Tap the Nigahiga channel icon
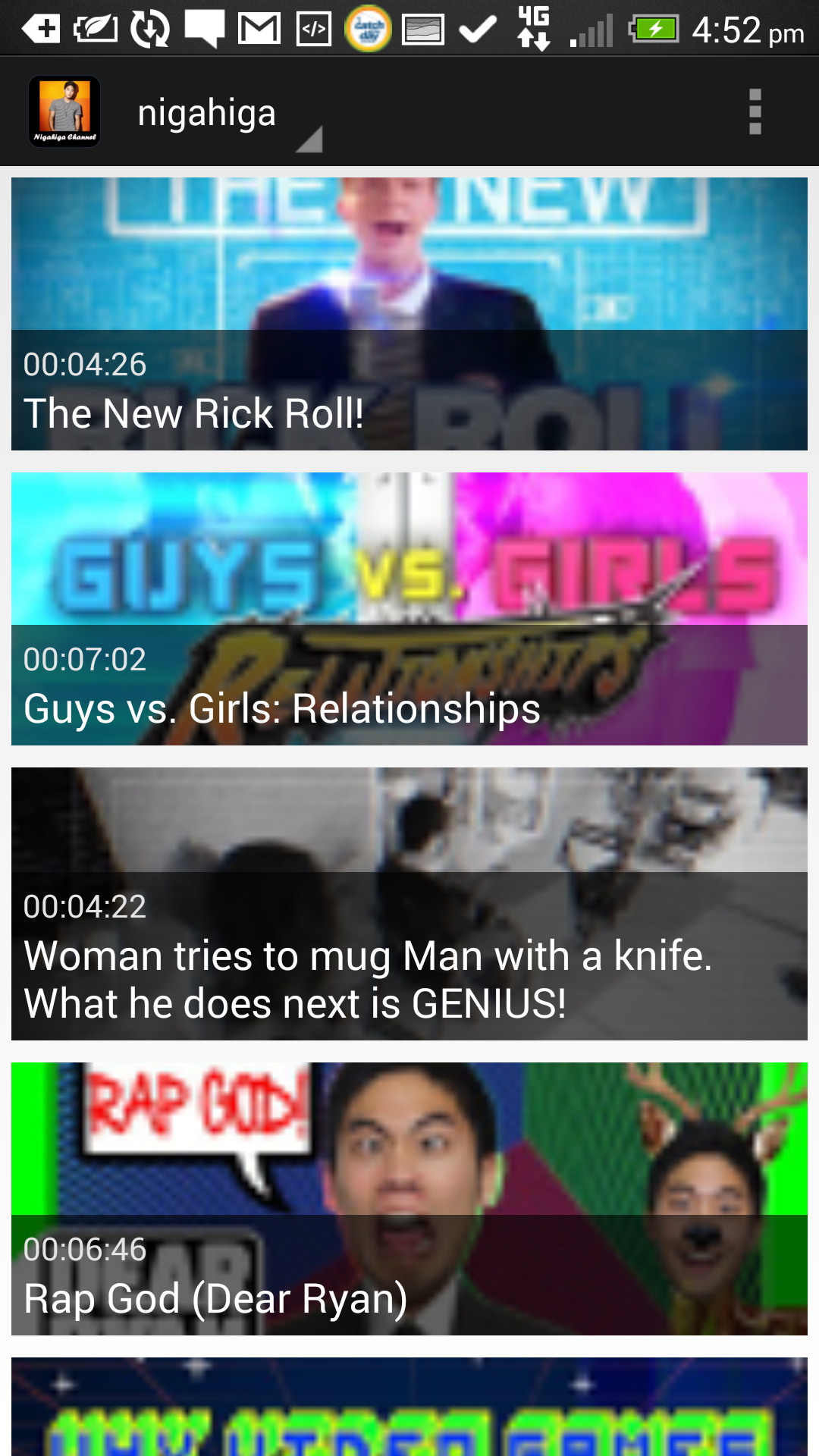Image resolution: width=819 pixels, height=1456 pixels. [64, 111]
